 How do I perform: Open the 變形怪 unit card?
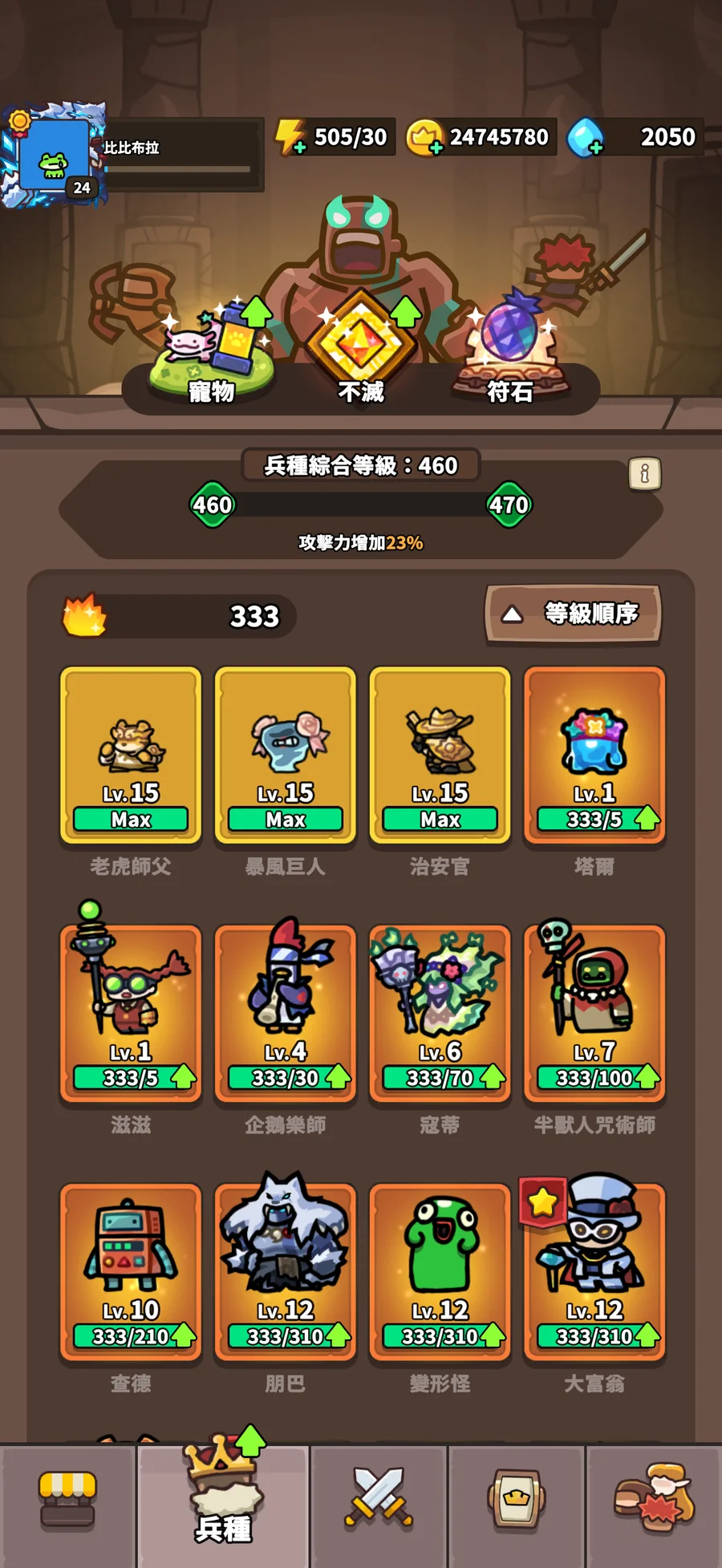pos(440,1271)
